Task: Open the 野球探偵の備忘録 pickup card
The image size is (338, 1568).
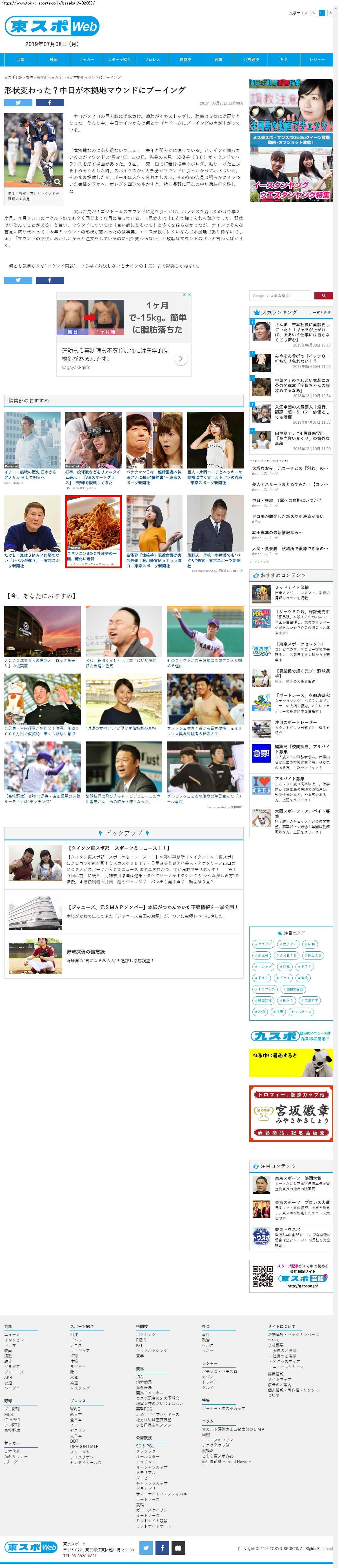Action: click(x=86, y=951)
